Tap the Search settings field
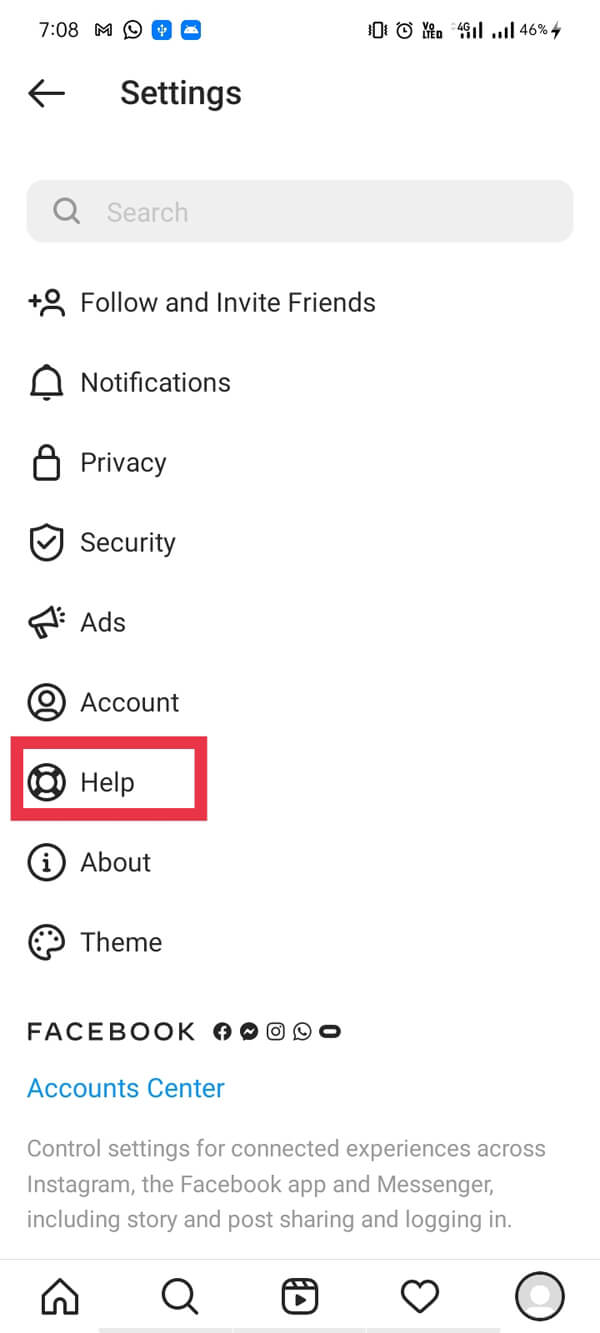600x1333 pixels. (300, 212)
